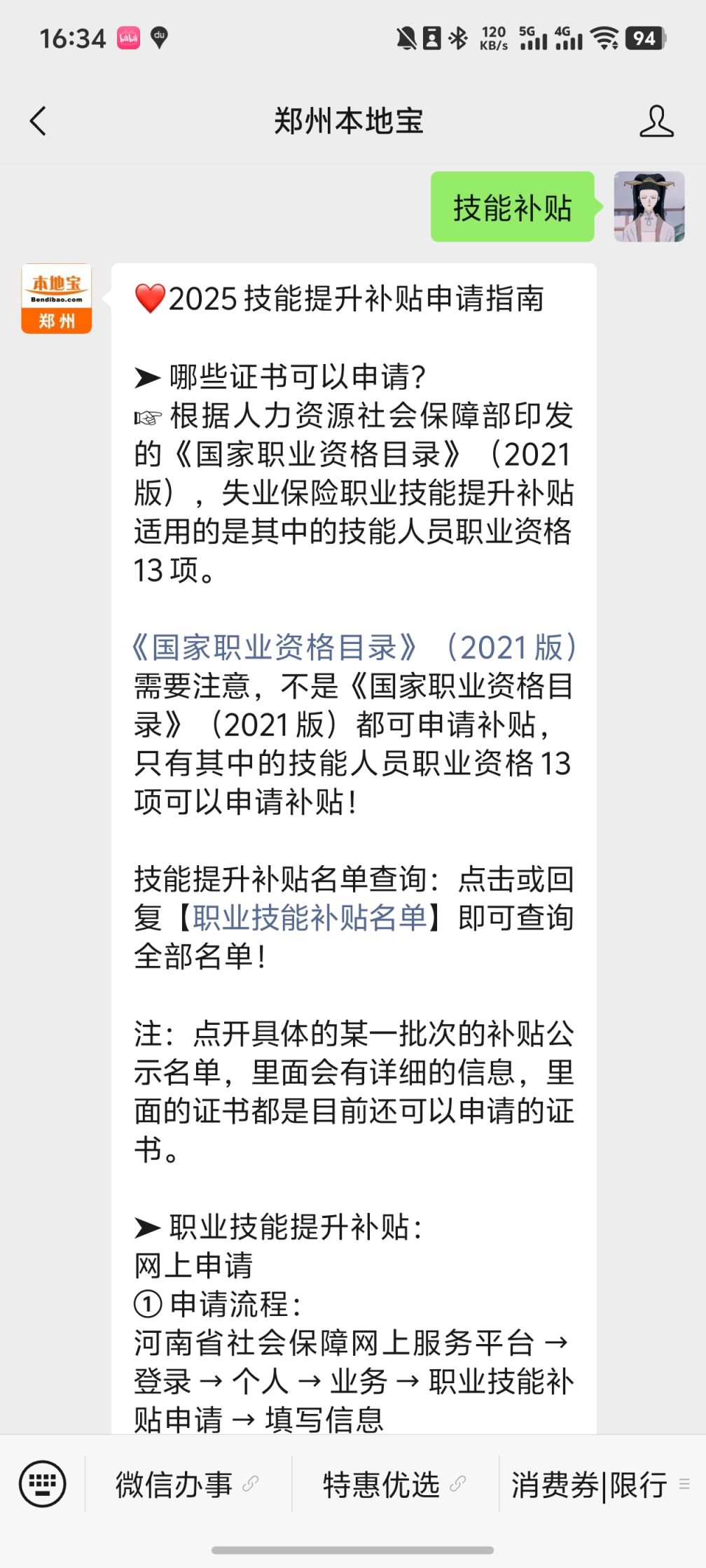This screenshot has height=1568, width=706.
Task: Tap my own chat avatar
Action: [x=649, y=206]
